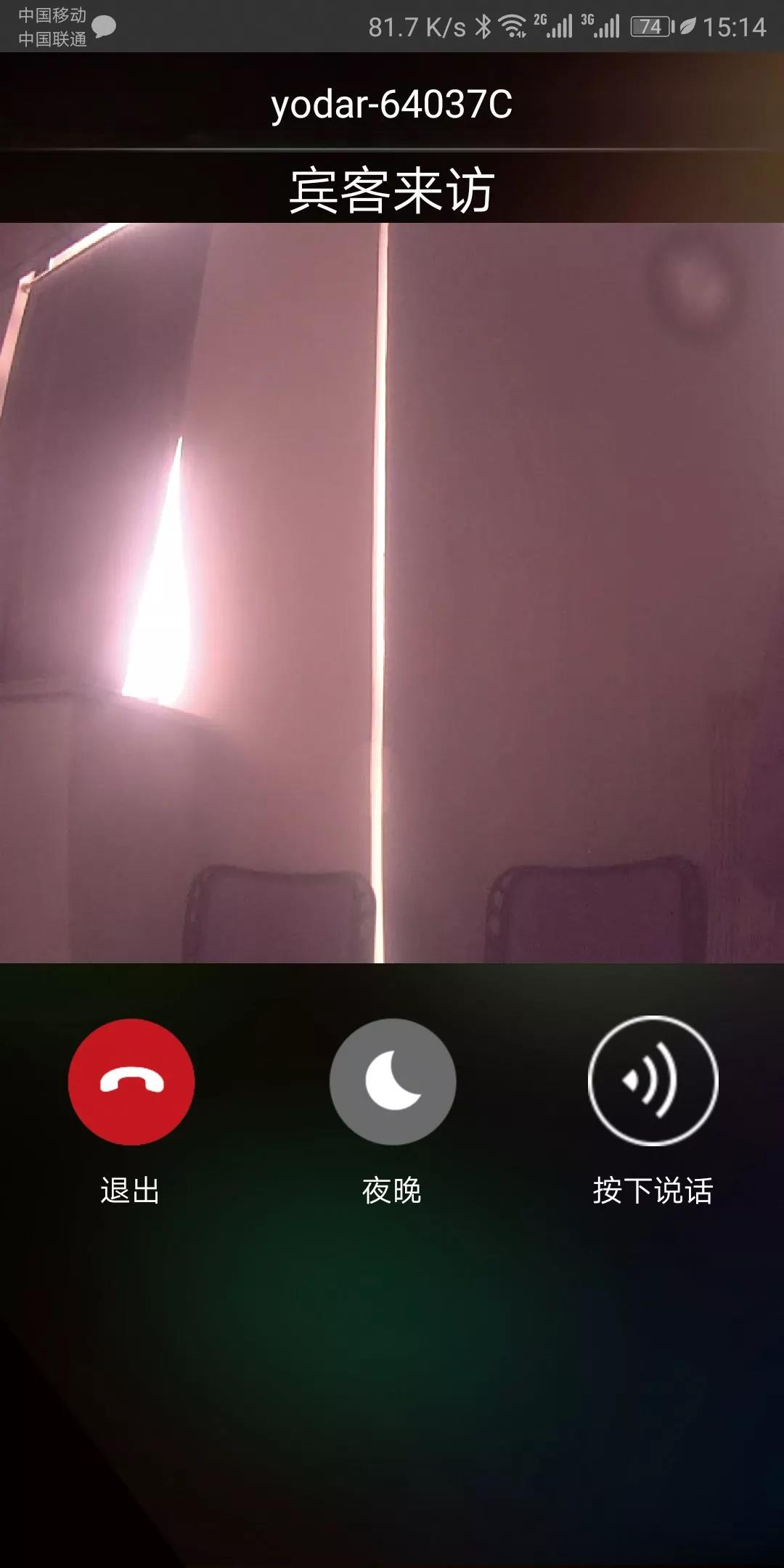
Task: Tap the 按下说话 push-to-talk button
Action: [653, 1081]
